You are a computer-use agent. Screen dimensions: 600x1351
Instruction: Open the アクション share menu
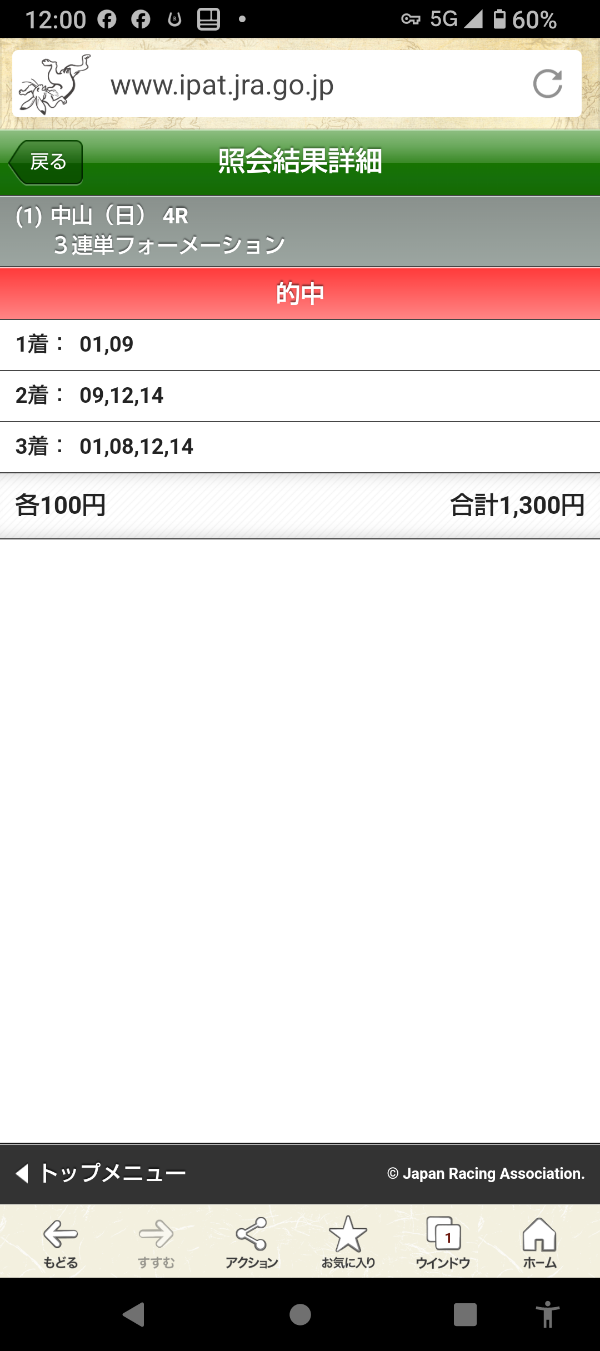tap(252, 1243)
